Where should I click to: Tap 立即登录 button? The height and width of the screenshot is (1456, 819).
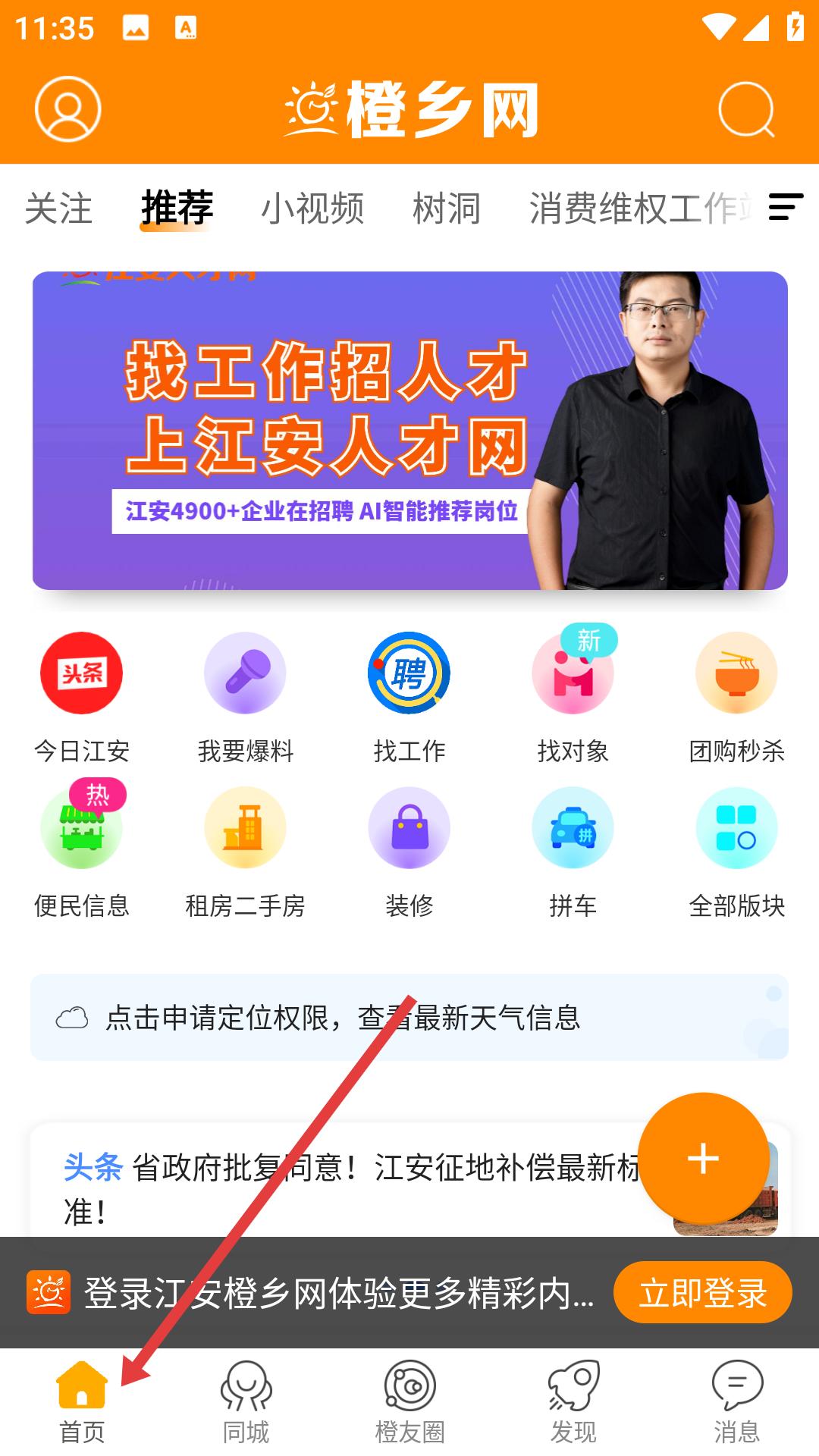(703, 1292)
